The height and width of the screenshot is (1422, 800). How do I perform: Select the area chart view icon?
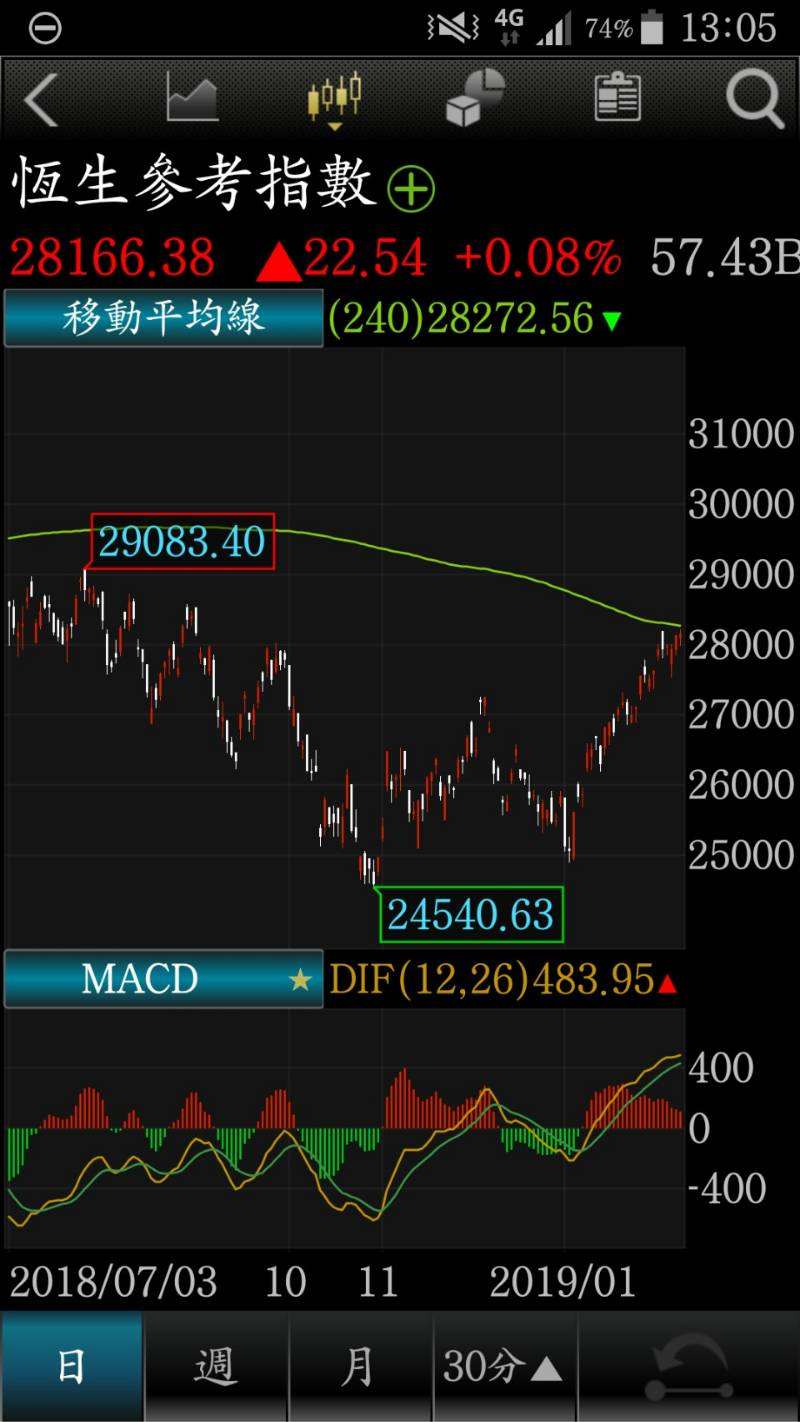tap(190, 97)
